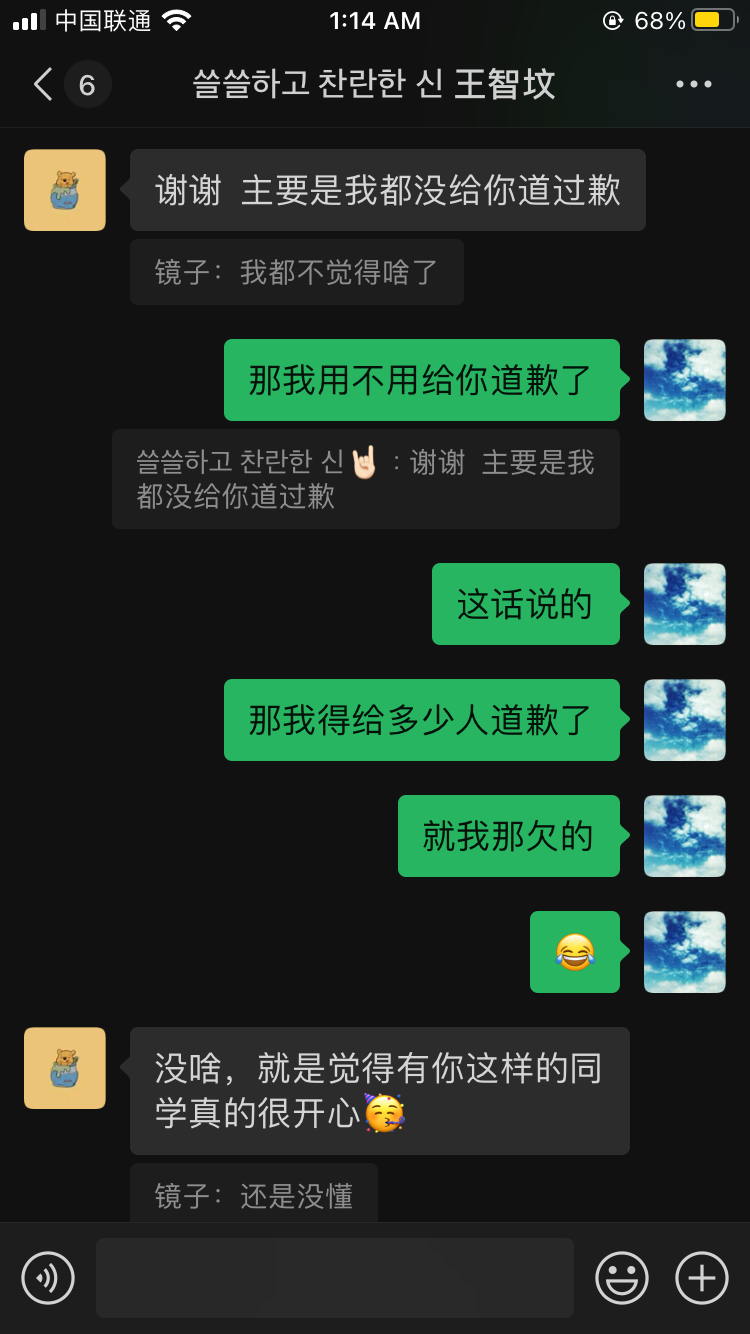Switch to voice message input
The width and height of the screenshot is (750, 1334).
pos(48,1277)
